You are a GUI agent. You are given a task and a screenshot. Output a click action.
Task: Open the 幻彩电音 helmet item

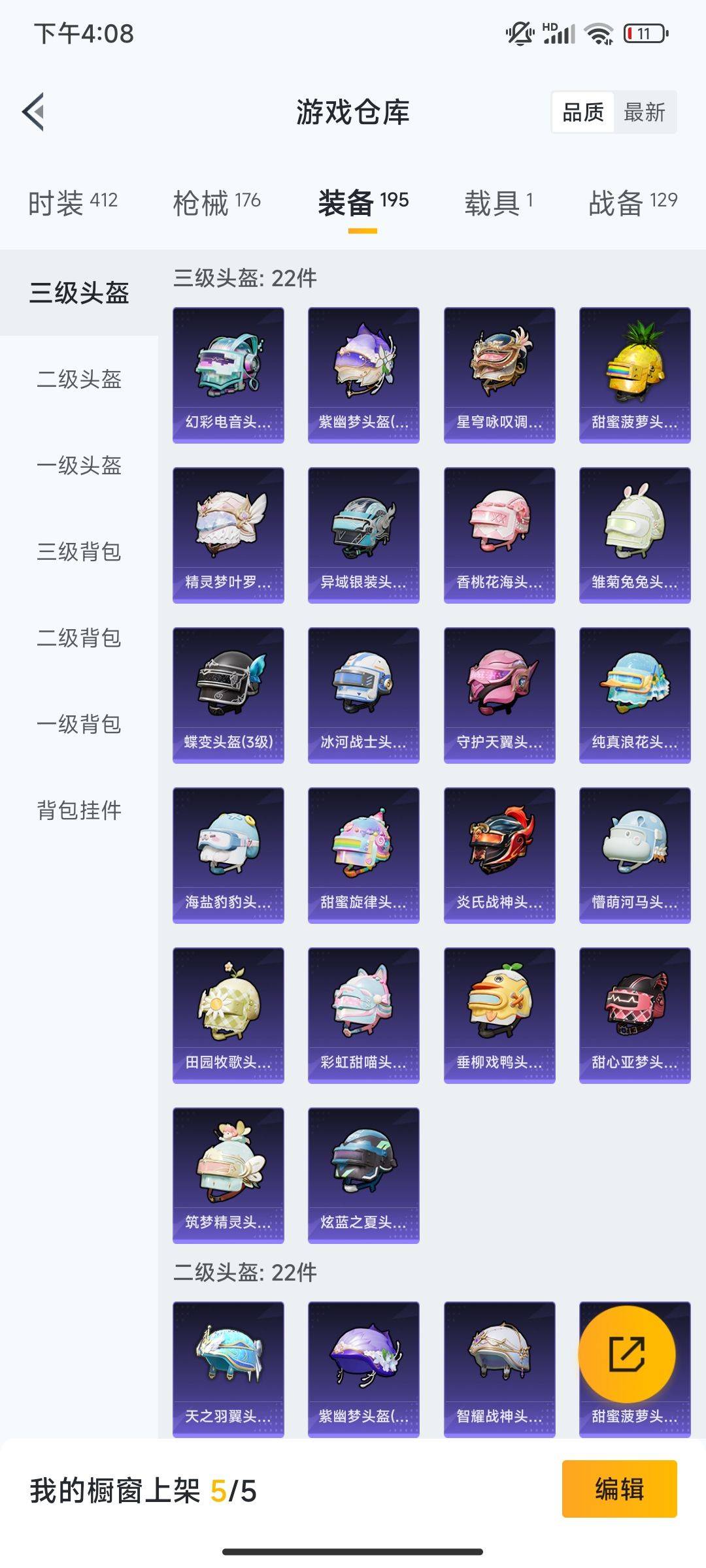[228, 375]
